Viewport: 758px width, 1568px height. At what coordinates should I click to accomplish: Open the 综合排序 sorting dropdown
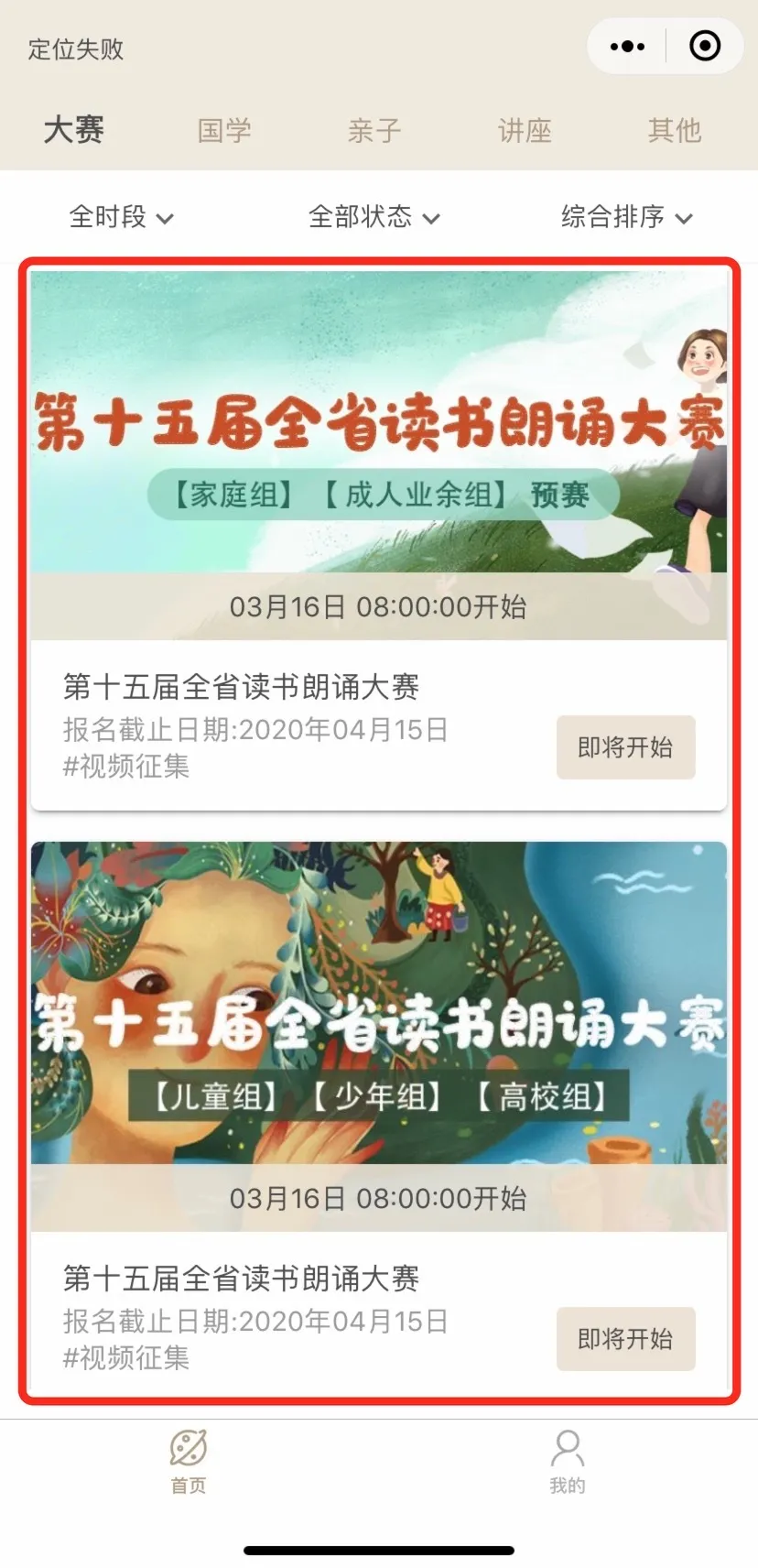626,217
